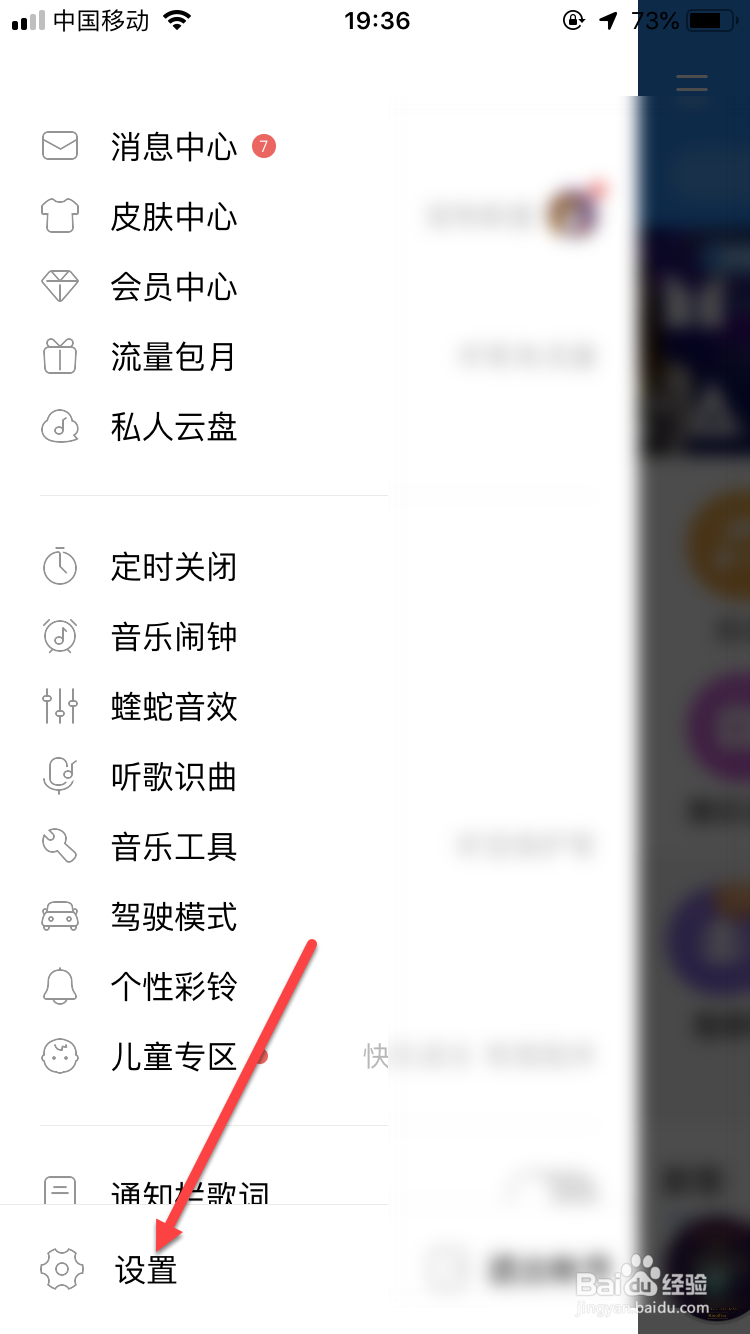Start 听歌识曲 song recognition
Viewport: 750px width, 1334px height.
pyautogui.click(x=173, y=777)
